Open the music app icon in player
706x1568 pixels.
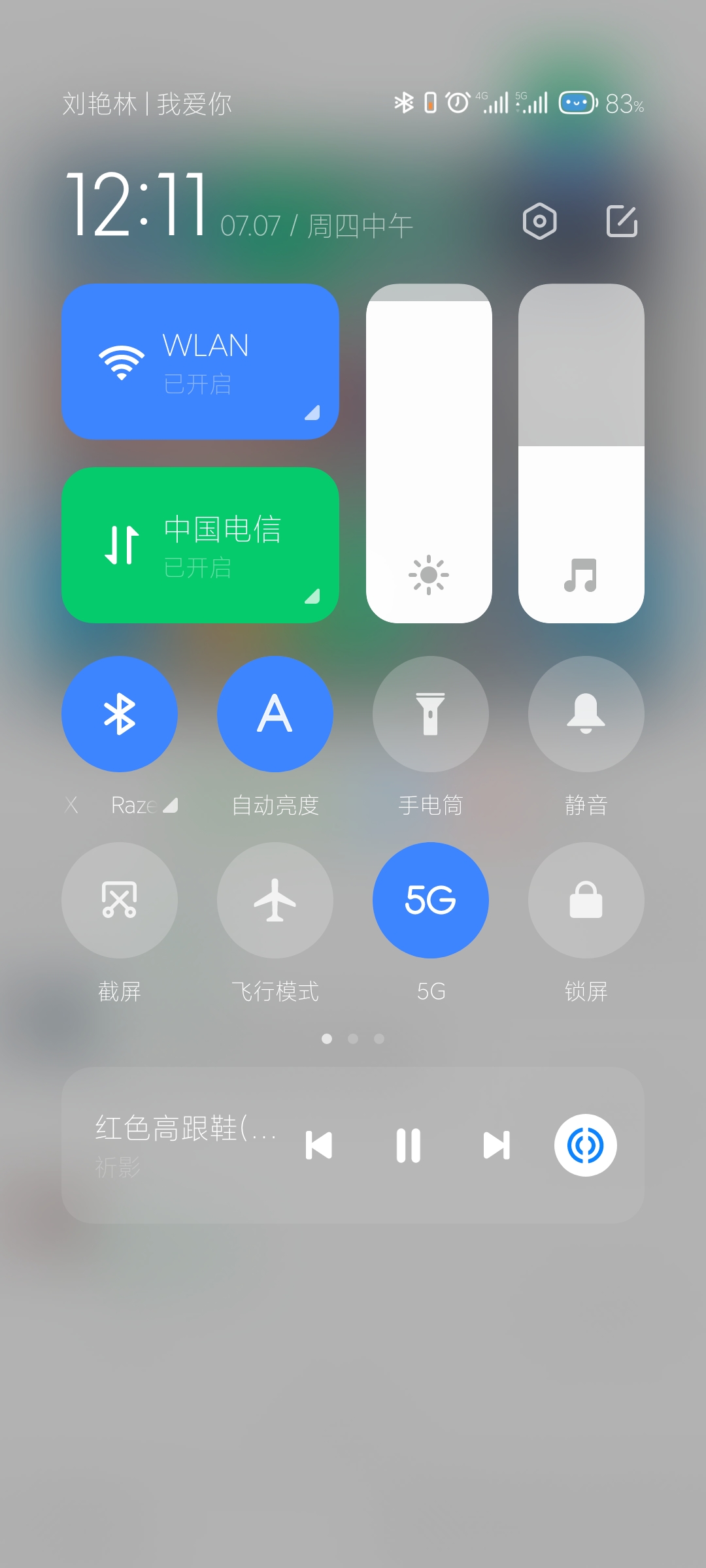[x=586, y=1145]
